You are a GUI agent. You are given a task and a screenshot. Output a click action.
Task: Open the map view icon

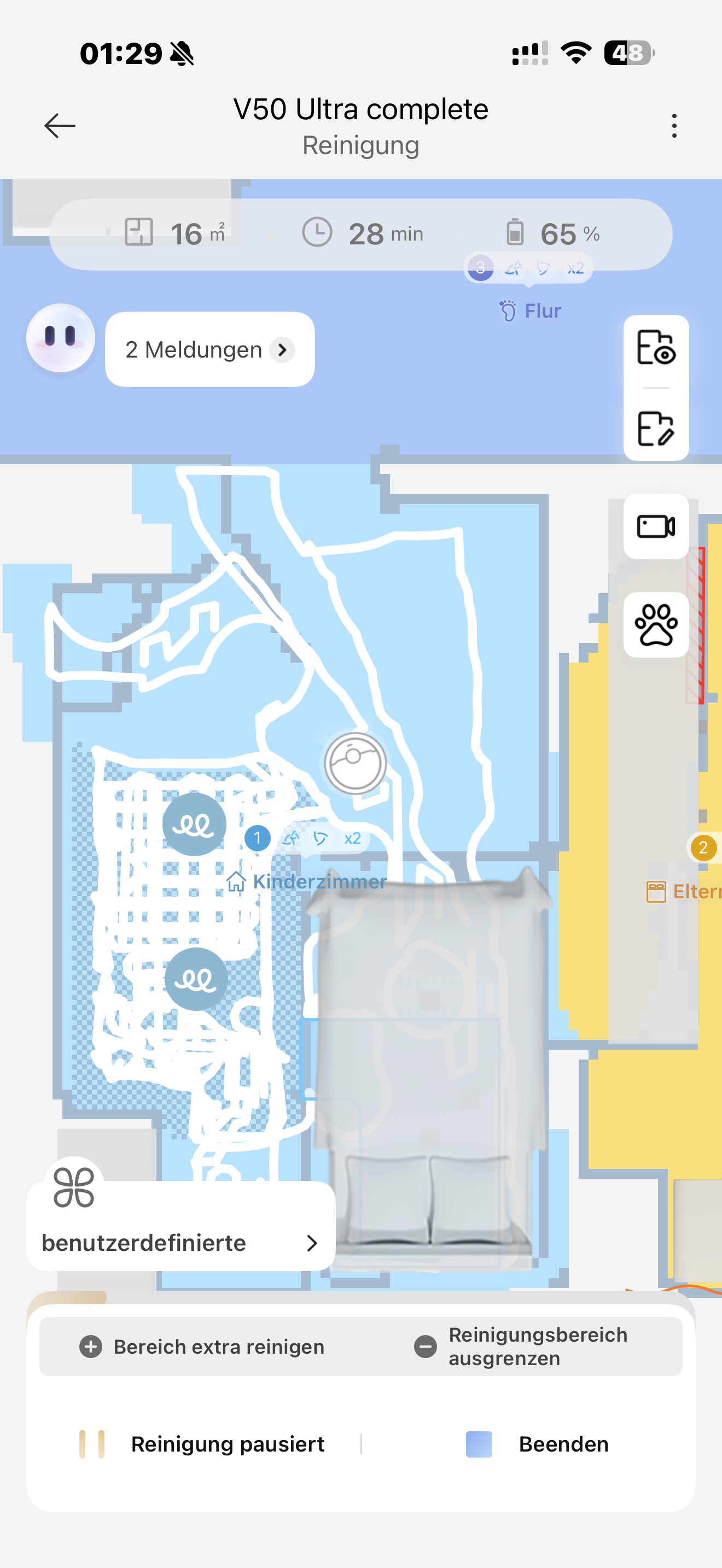tap(656, 348)
